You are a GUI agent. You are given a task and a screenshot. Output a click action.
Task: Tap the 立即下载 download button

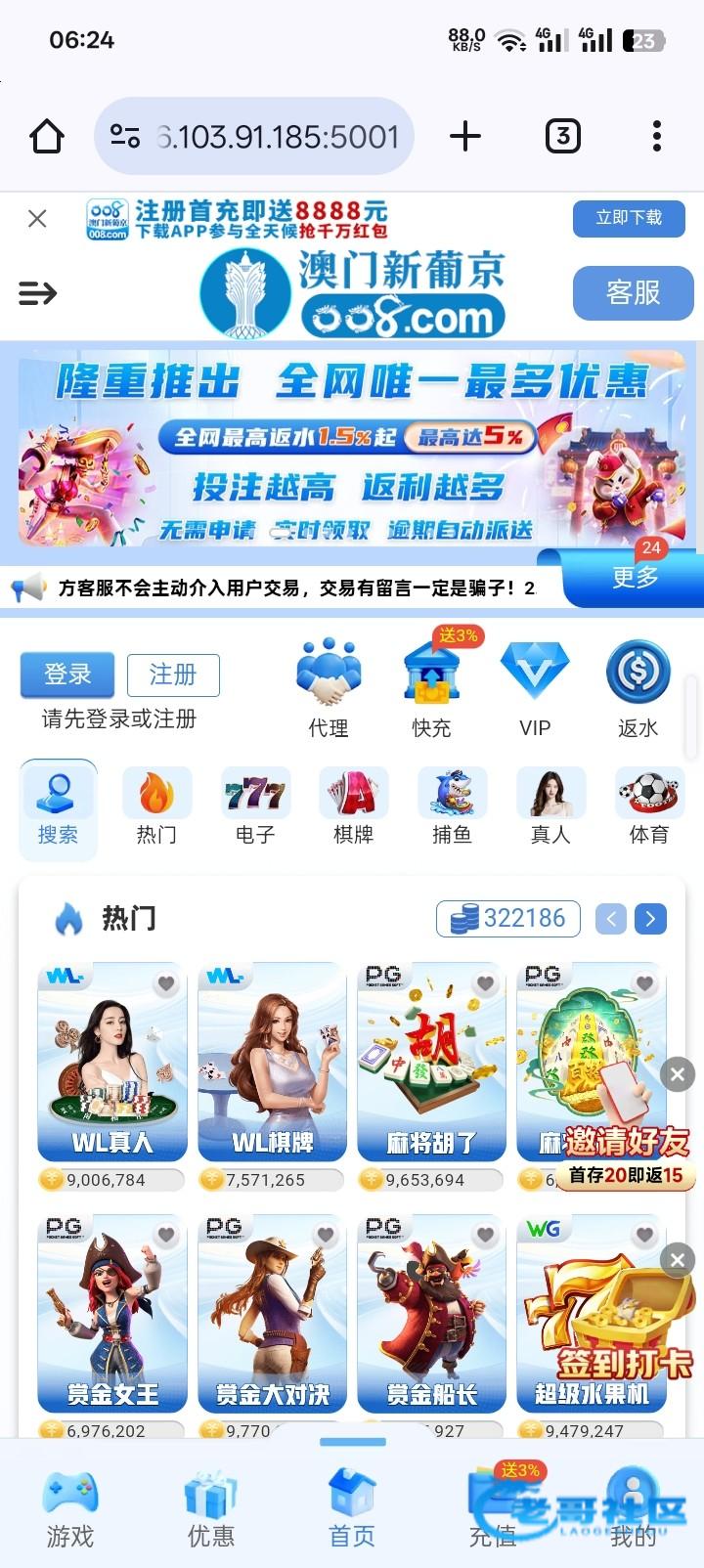[629, 218]
